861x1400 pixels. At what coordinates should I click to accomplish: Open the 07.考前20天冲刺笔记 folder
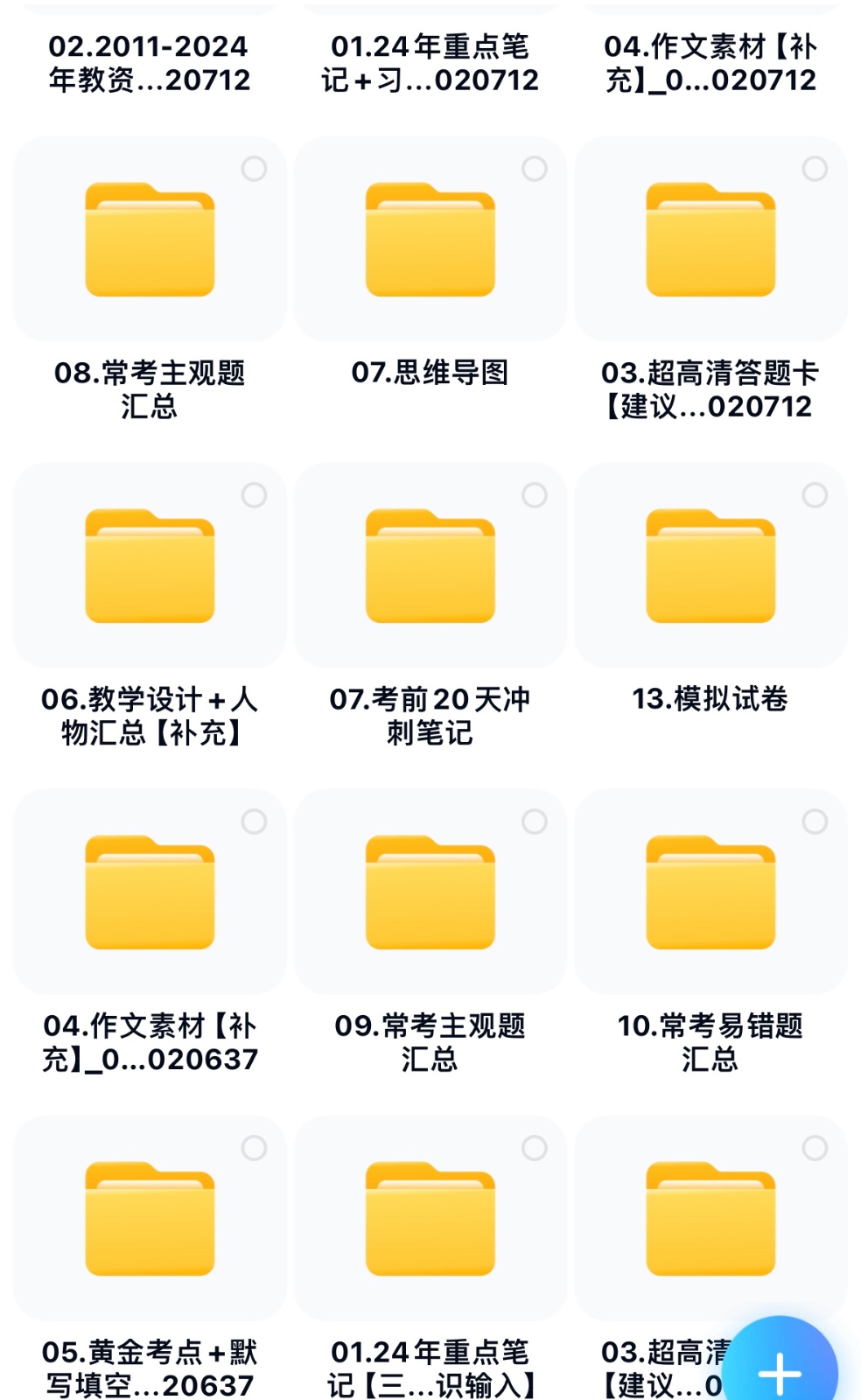pyautogui.click(x=430, y=569)
